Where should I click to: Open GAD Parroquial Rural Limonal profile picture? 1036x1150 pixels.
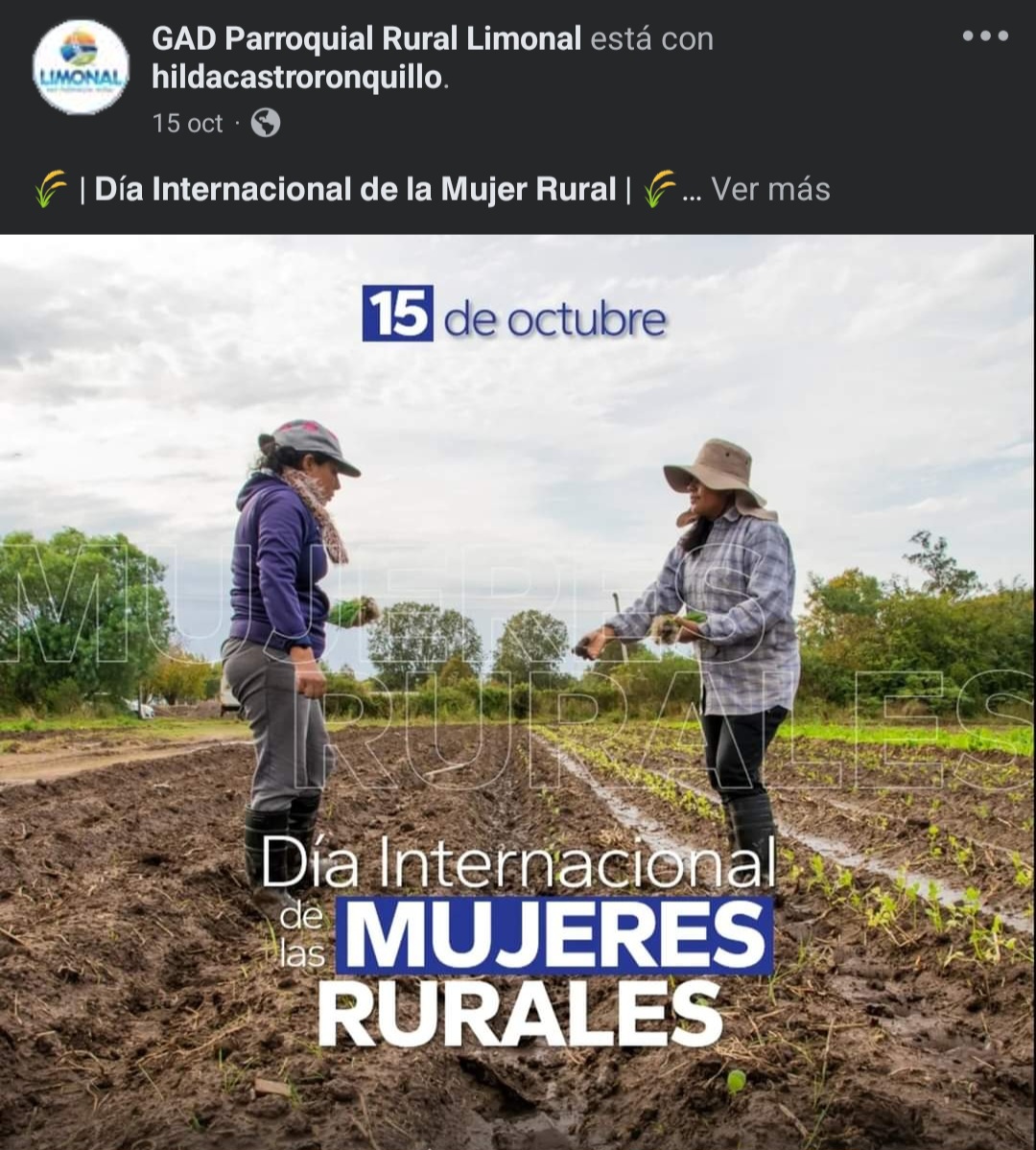(x=81, y=67)
